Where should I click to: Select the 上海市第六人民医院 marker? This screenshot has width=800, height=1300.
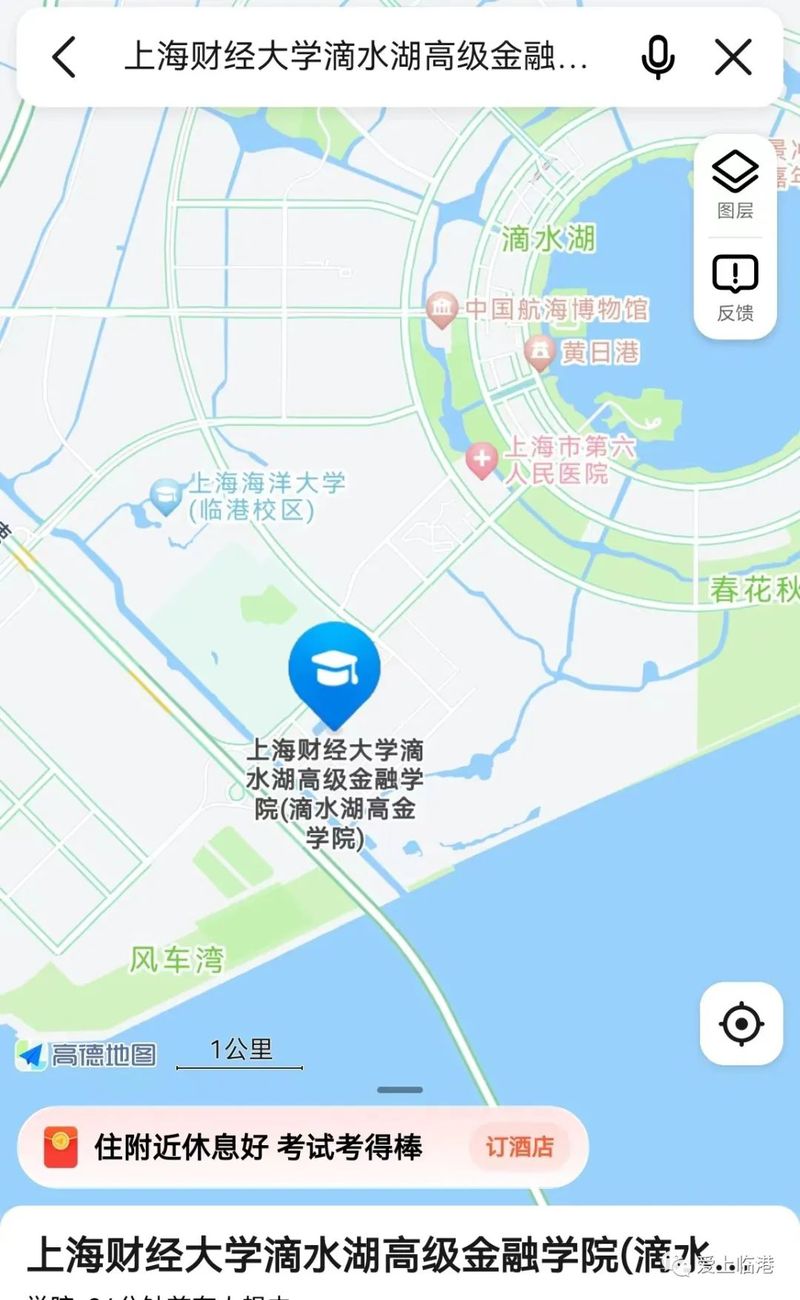(x=482, y=461)
